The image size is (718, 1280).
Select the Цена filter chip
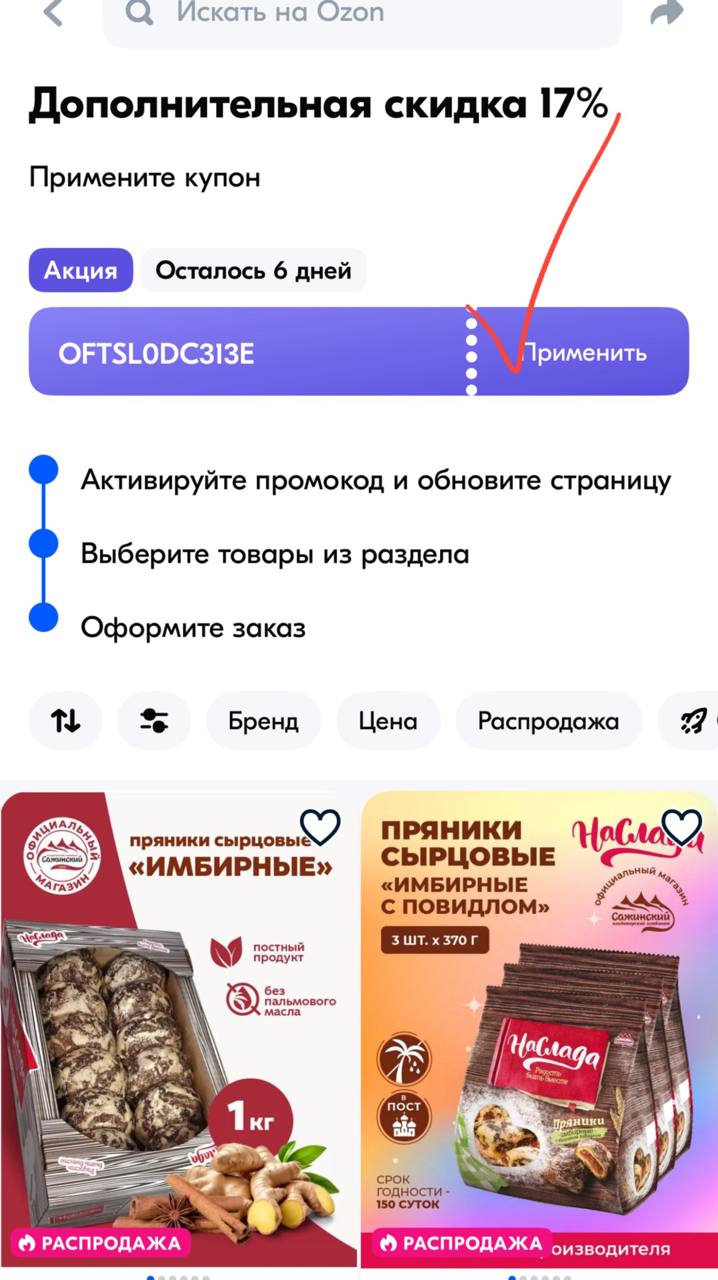coord(389,721)
